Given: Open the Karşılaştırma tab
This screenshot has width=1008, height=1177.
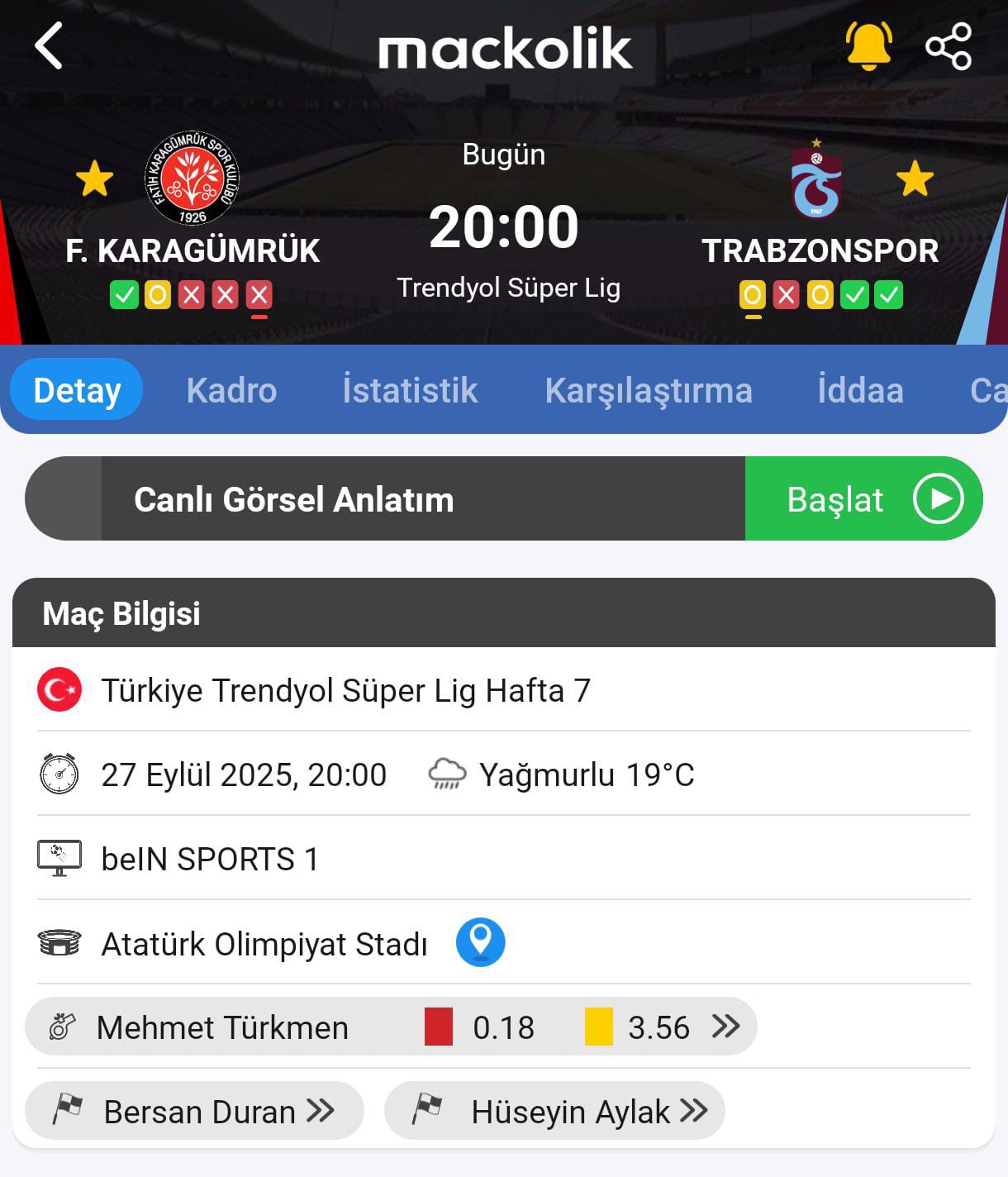Looking at the screenshot, I should [x=648, y=390].
